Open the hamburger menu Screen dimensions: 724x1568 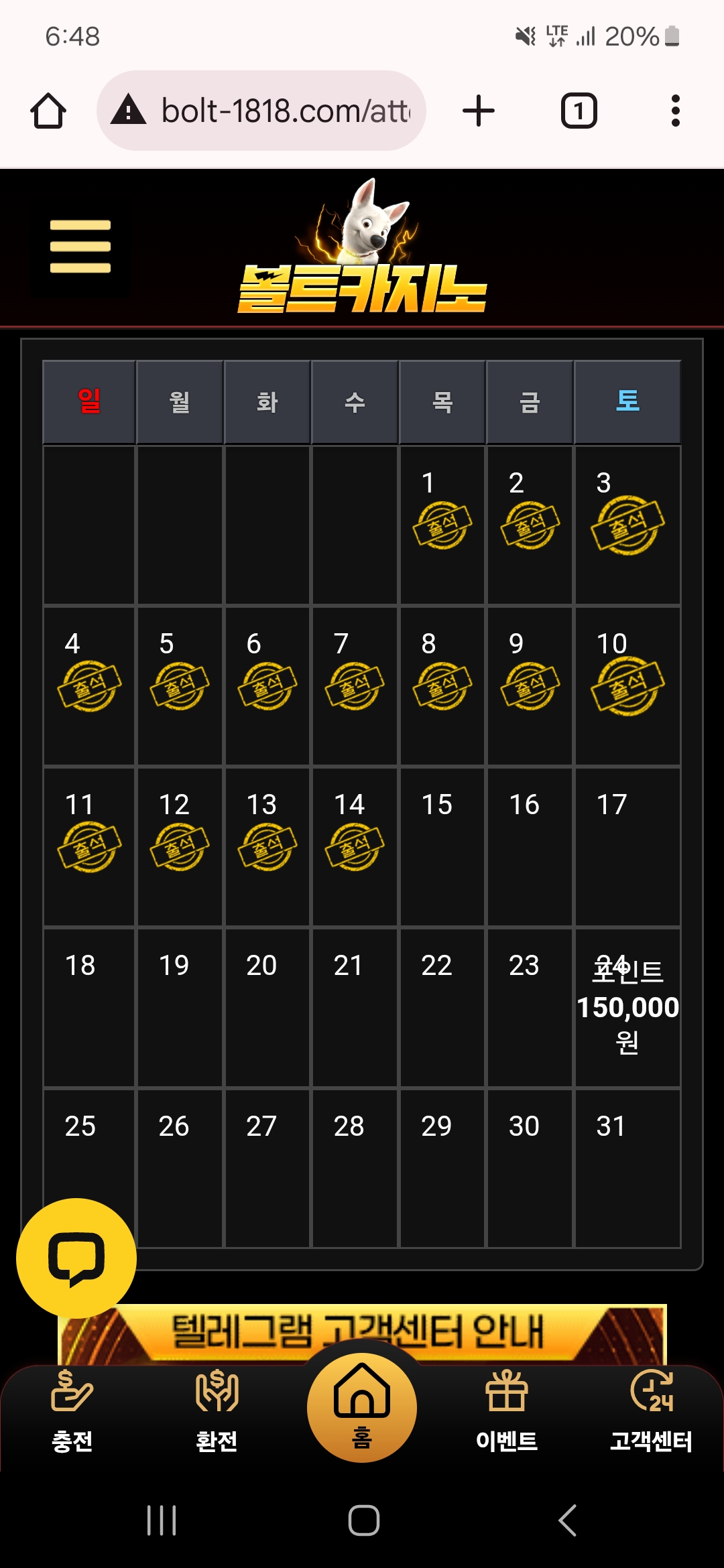click(80, 246)
